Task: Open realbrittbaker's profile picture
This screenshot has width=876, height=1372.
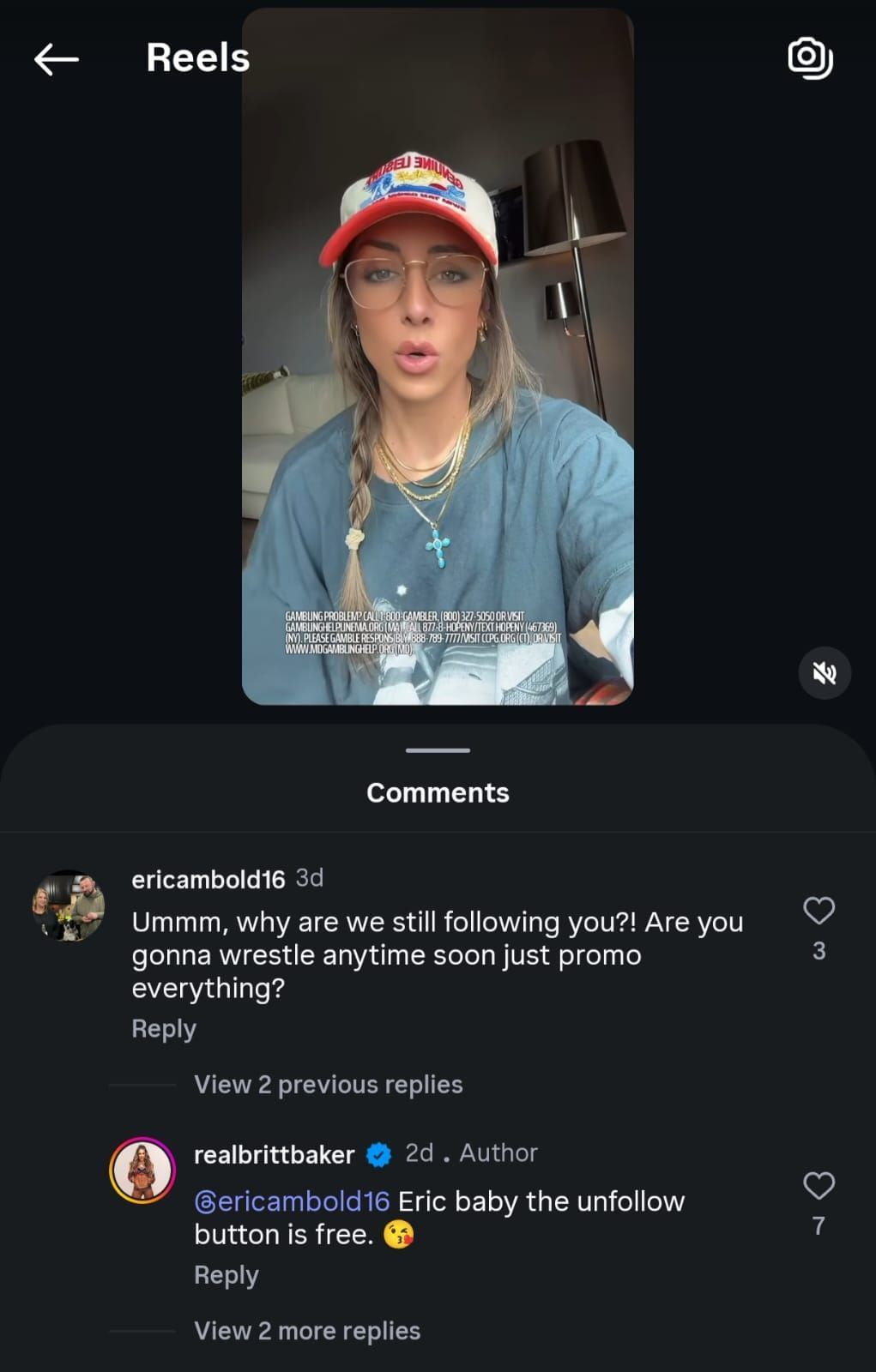Action: [x=142, y=1170]
